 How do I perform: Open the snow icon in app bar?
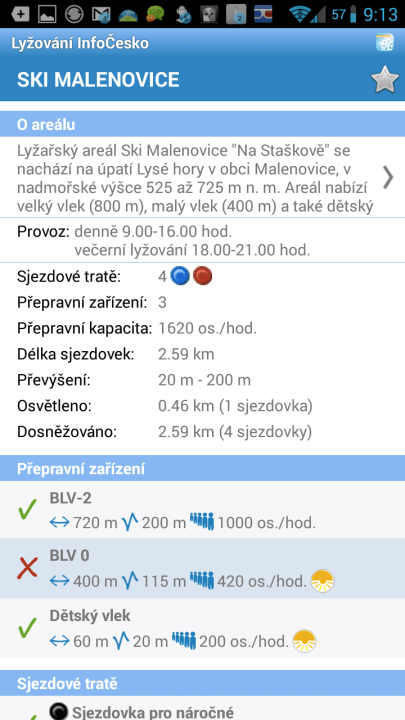pyautogui.click(x=385, y=43)
